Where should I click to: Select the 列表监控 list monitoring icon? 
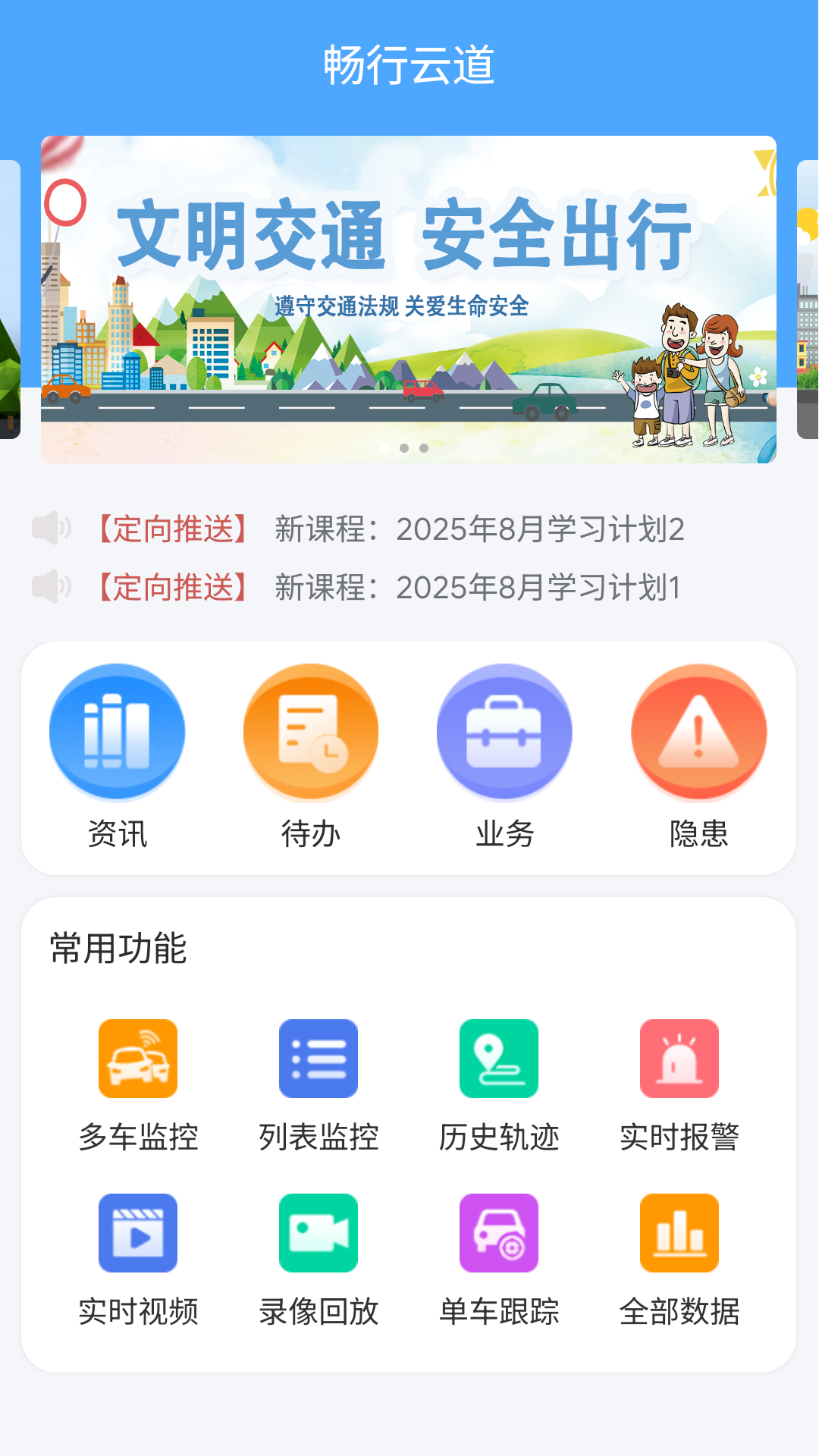pos(318,1059)
